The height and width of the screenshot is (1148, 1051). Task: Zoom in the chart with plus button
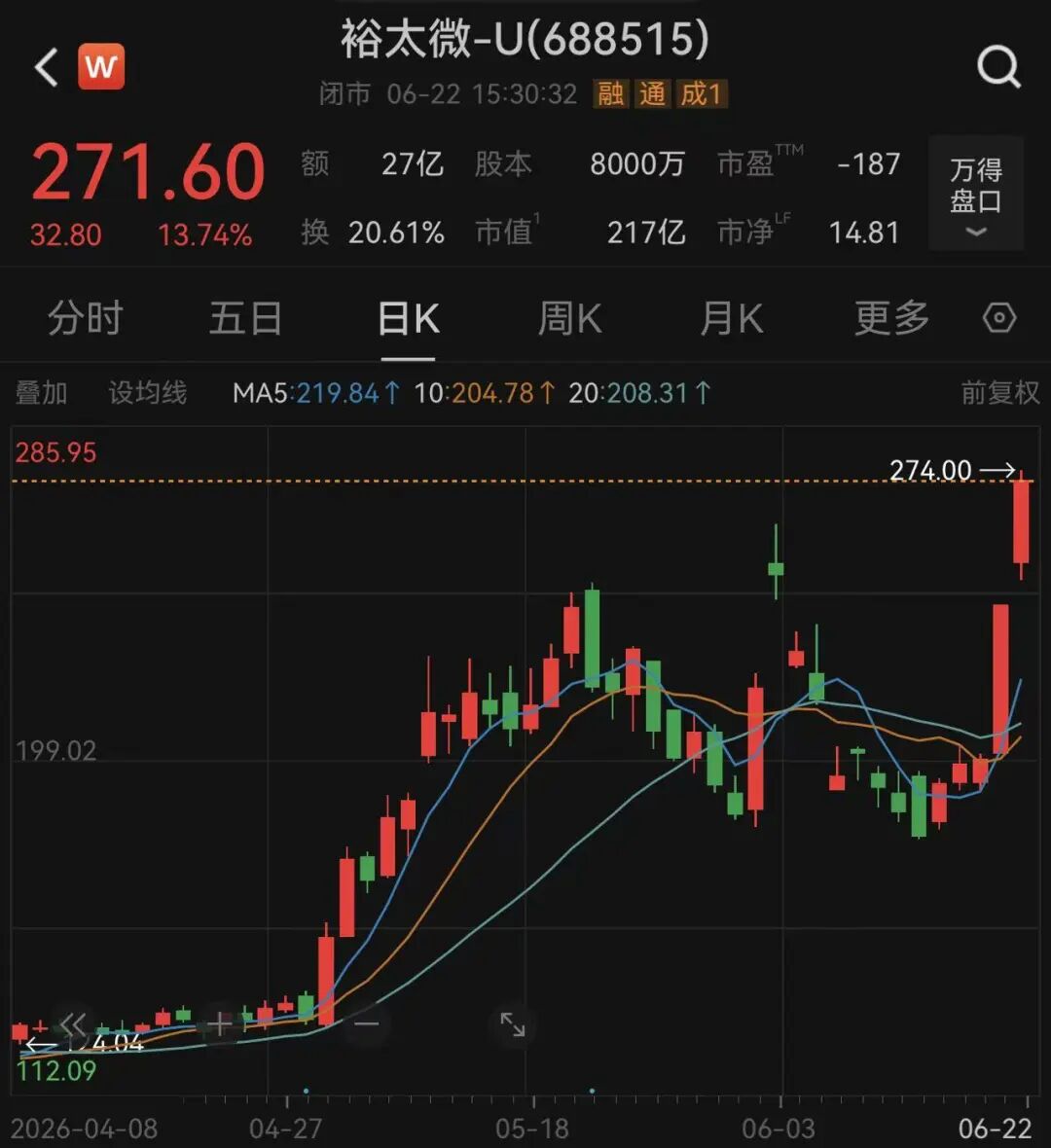[220, 1023]
